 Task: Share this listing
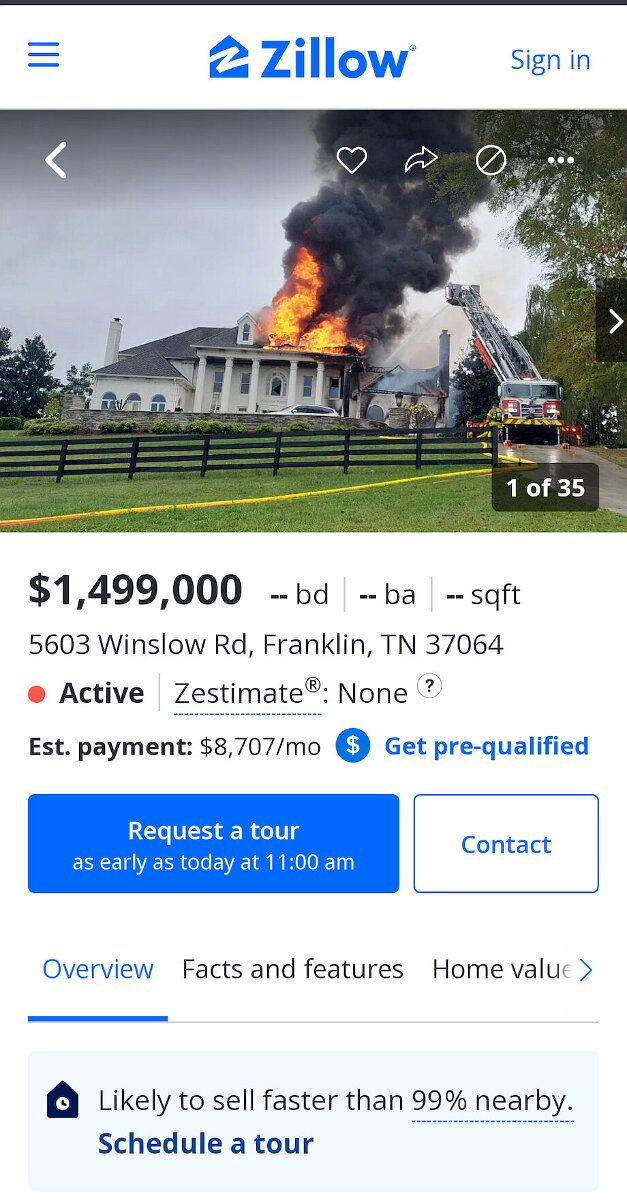[421, 160]
